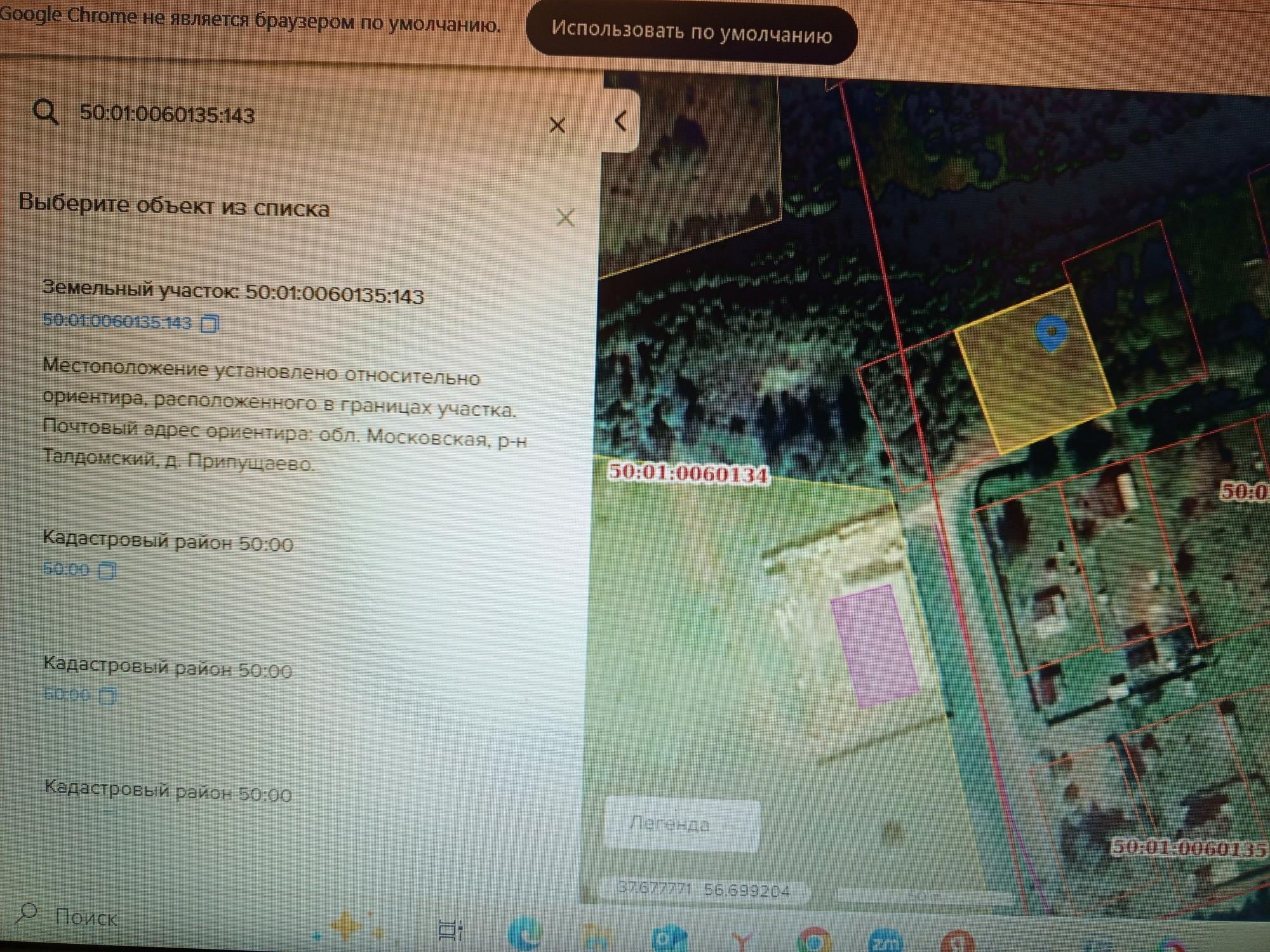Close the "Выберите объект из списка" panel
The image size is (1270, 952).
coord(565,218)
